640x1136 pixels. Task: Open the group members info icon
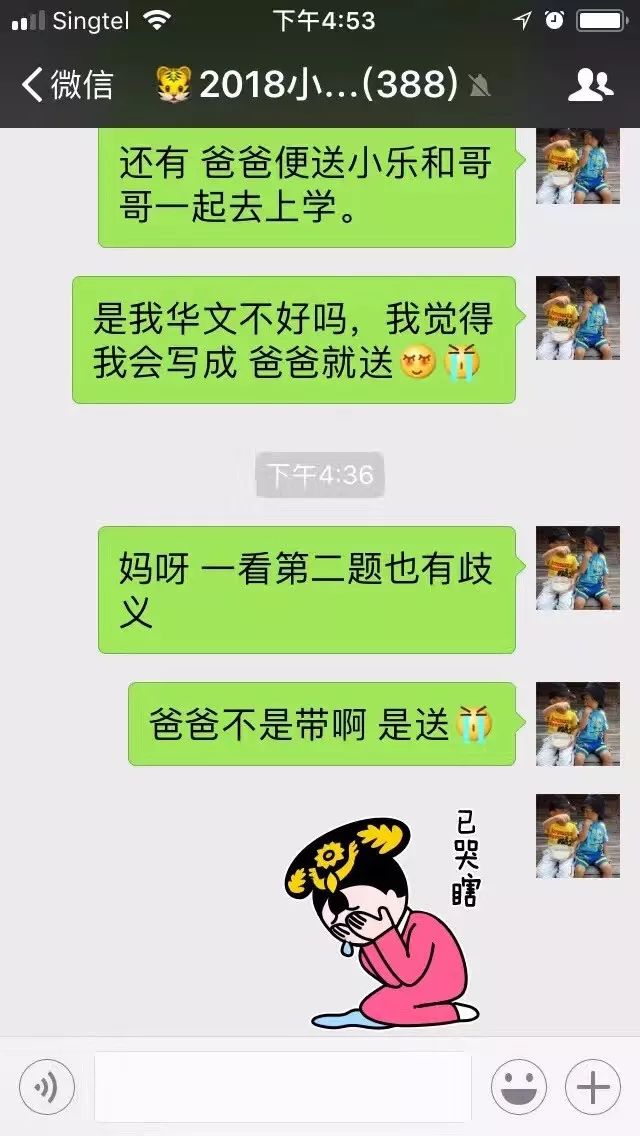[590, 85]
